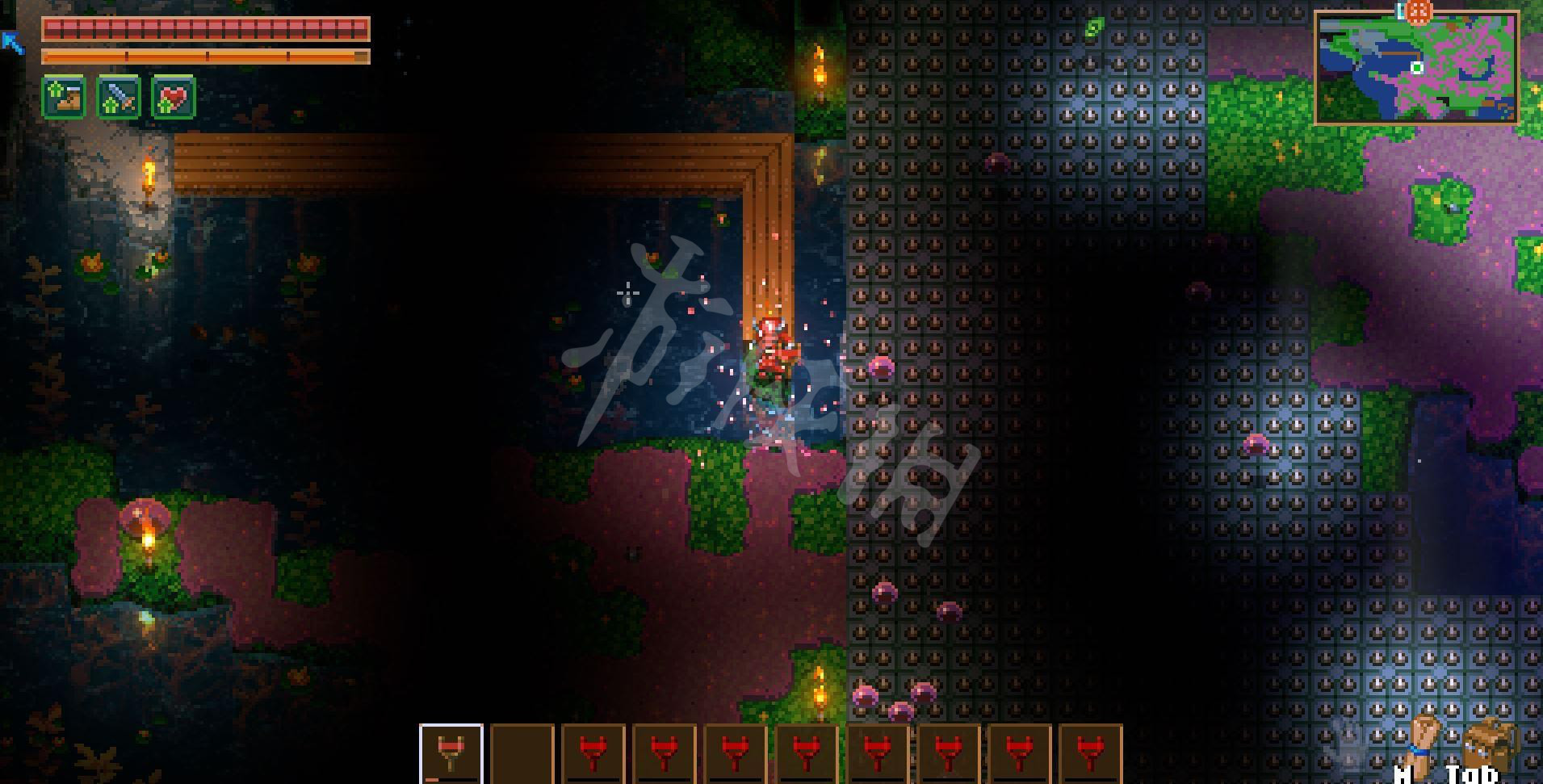View the sword damage buff icon
This screenshot has height=784, width=1543.
click(x=119, y=99)
